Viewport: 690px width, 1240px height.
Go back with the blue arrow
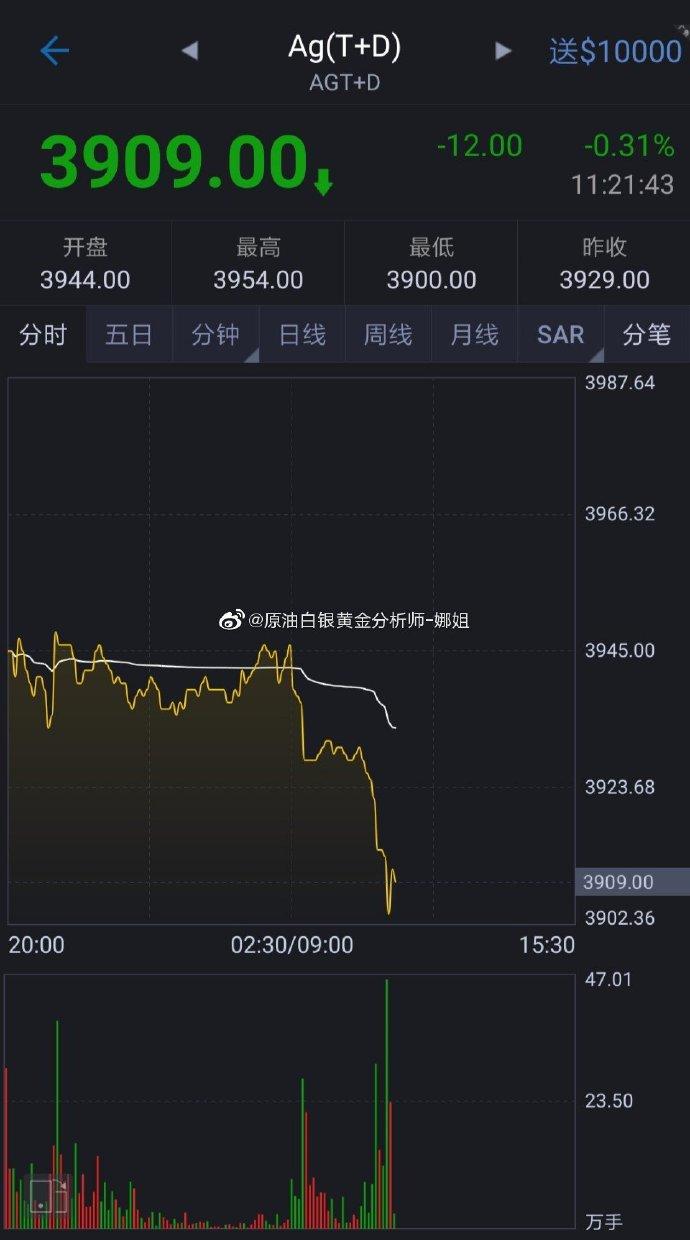click(54, 50)
